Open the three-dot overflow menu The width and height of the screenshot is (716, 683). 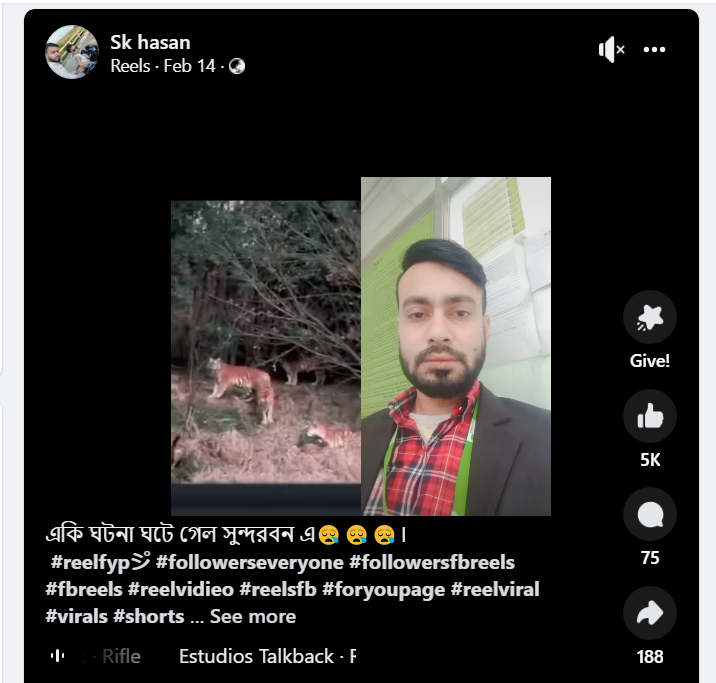(655, 49)
